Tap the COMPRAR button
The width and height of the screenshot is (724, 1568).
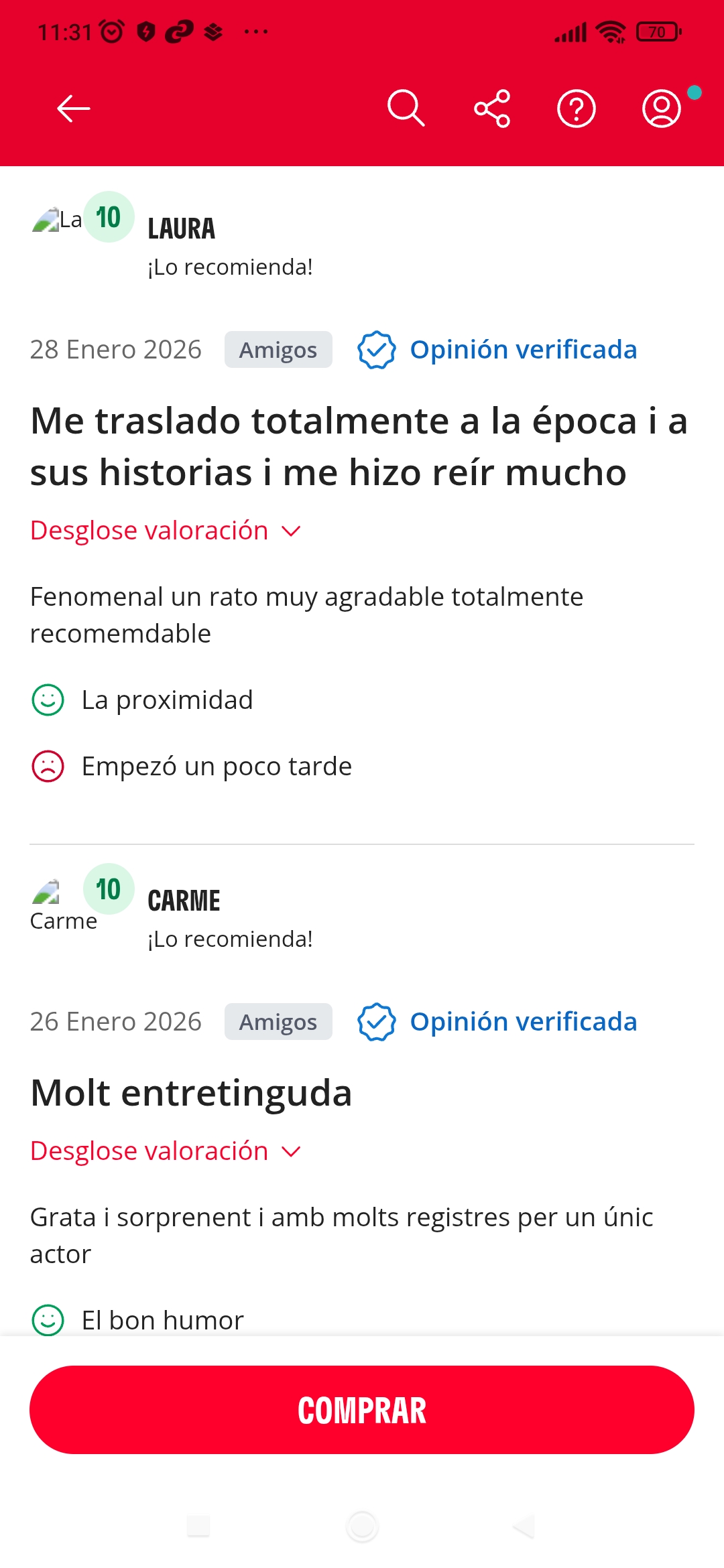pos(362,1410)
